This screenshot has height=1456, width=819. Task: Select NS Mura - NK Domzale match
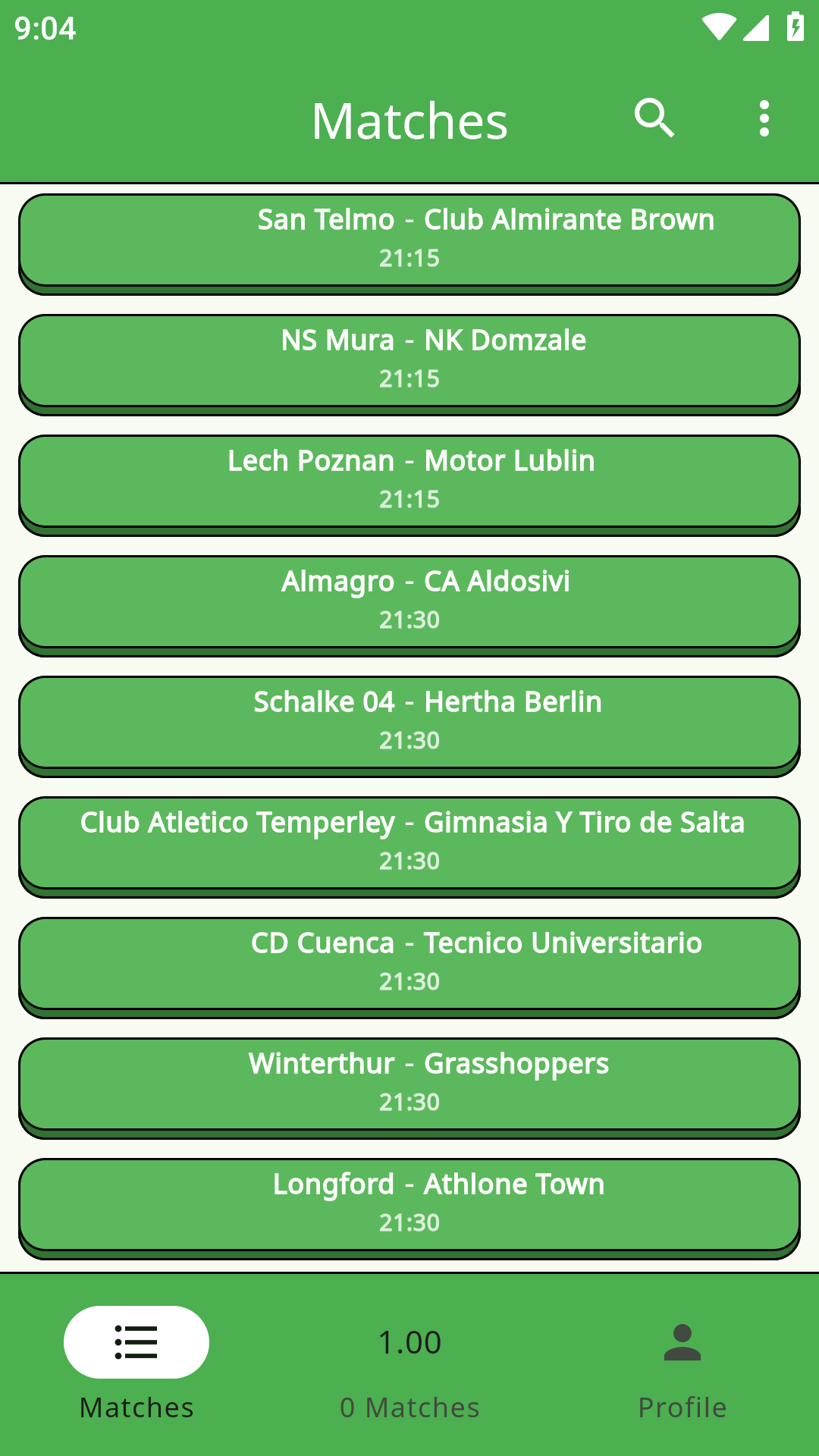coord(409,360)
